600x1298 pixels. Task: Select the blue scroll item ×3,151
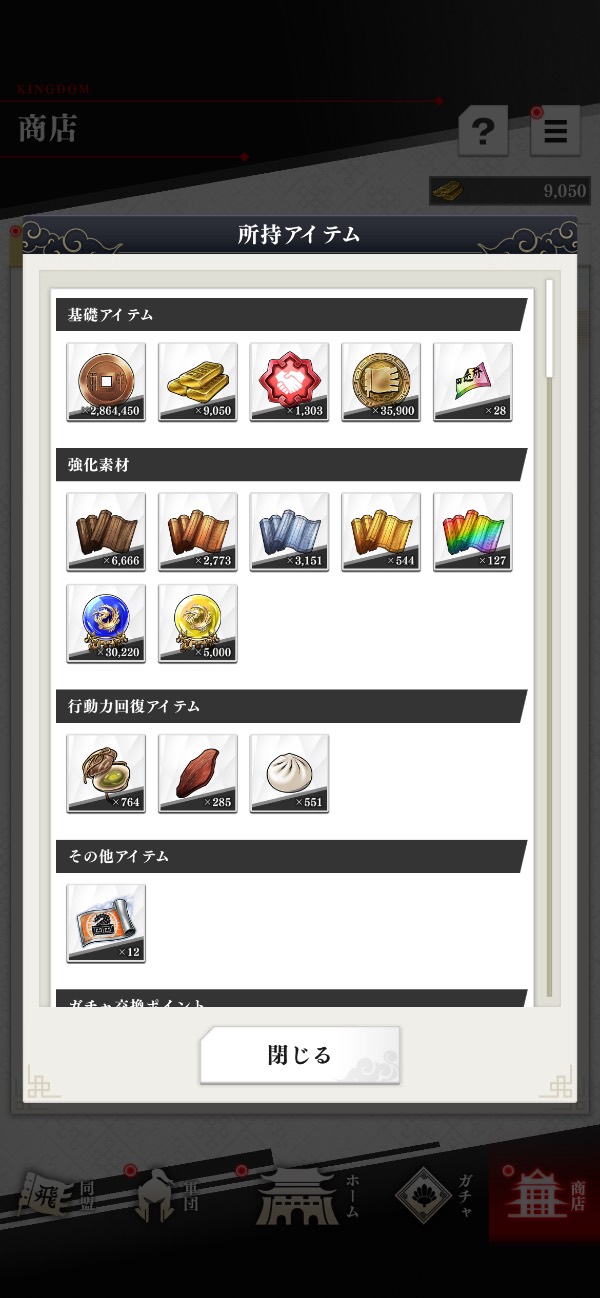click(289, 532)
